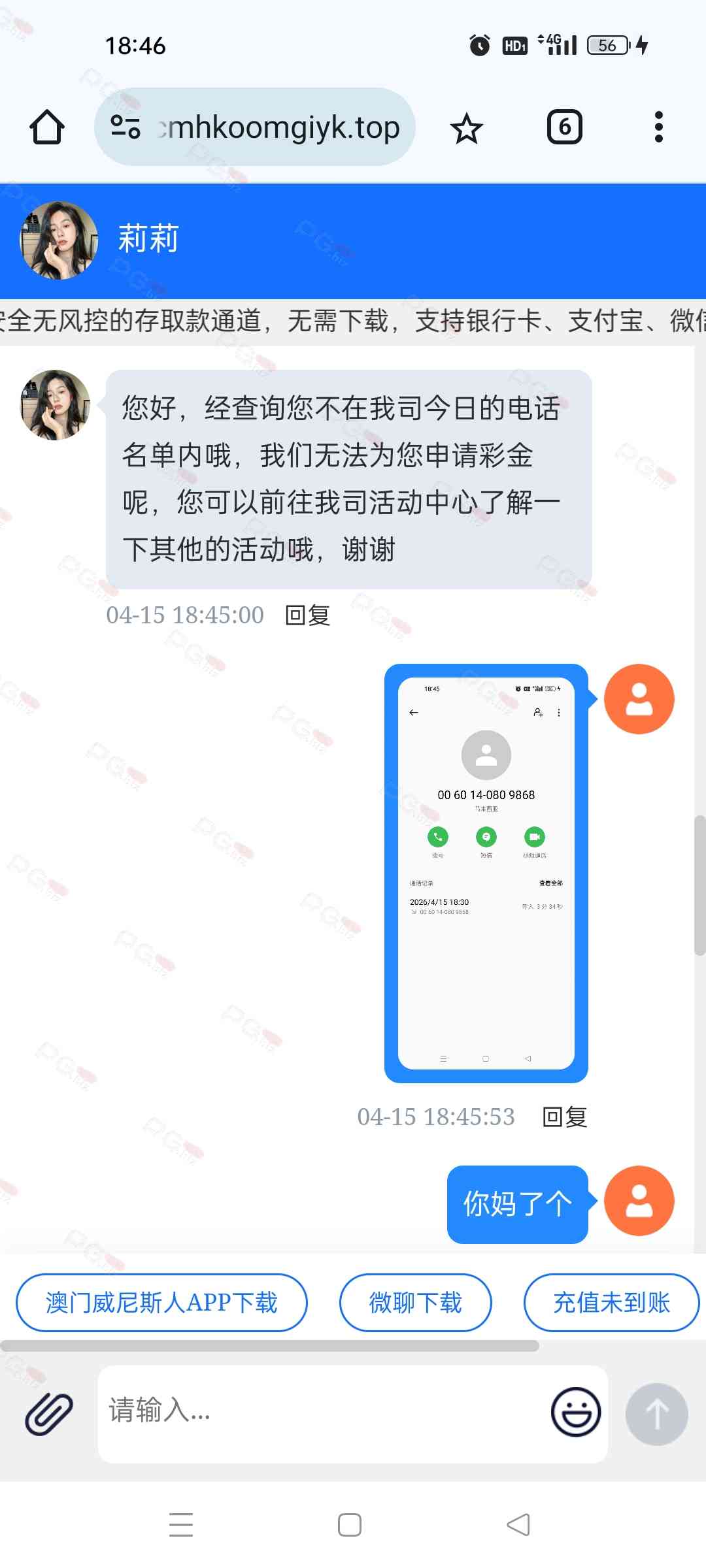Select the 澳门威尼斯人APP下载 quick button

(161, 1303)
